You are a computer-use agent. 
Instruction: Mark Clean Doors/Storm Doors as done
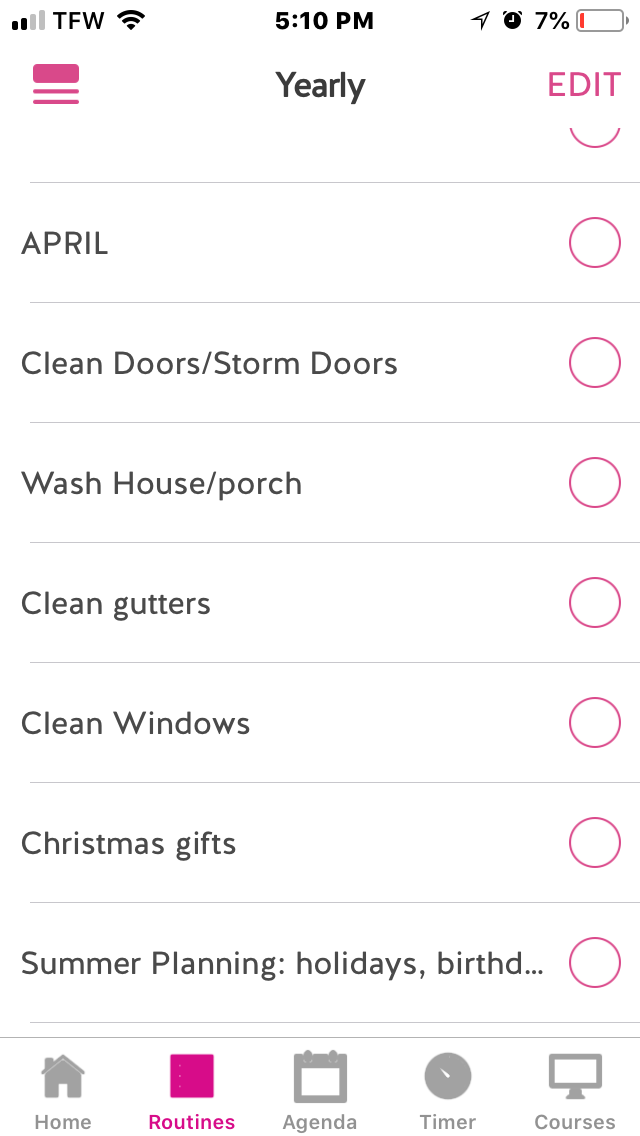[595, 363]
